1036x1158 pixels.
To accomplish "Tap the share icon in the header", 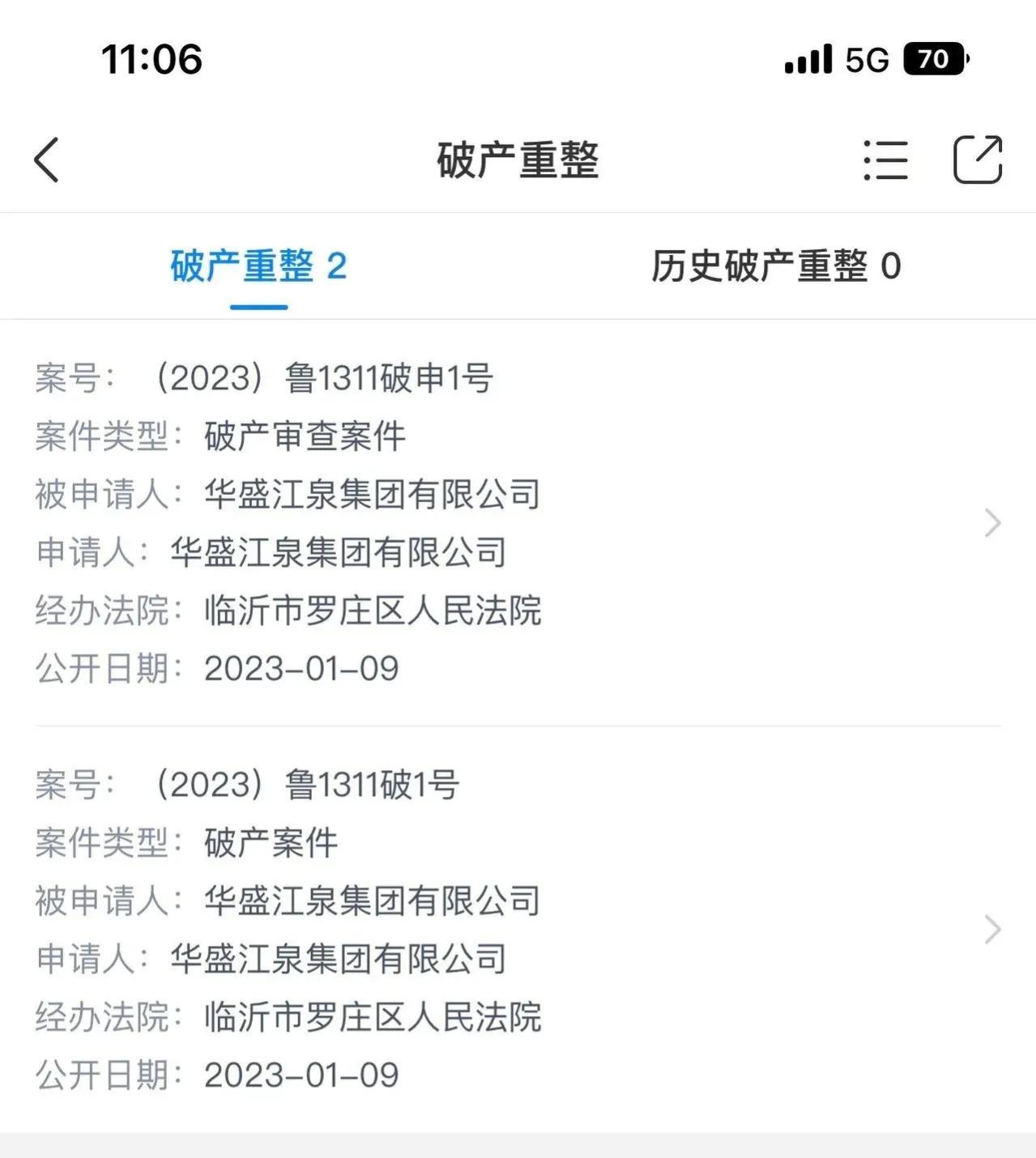I will click(x=978, y=160).
